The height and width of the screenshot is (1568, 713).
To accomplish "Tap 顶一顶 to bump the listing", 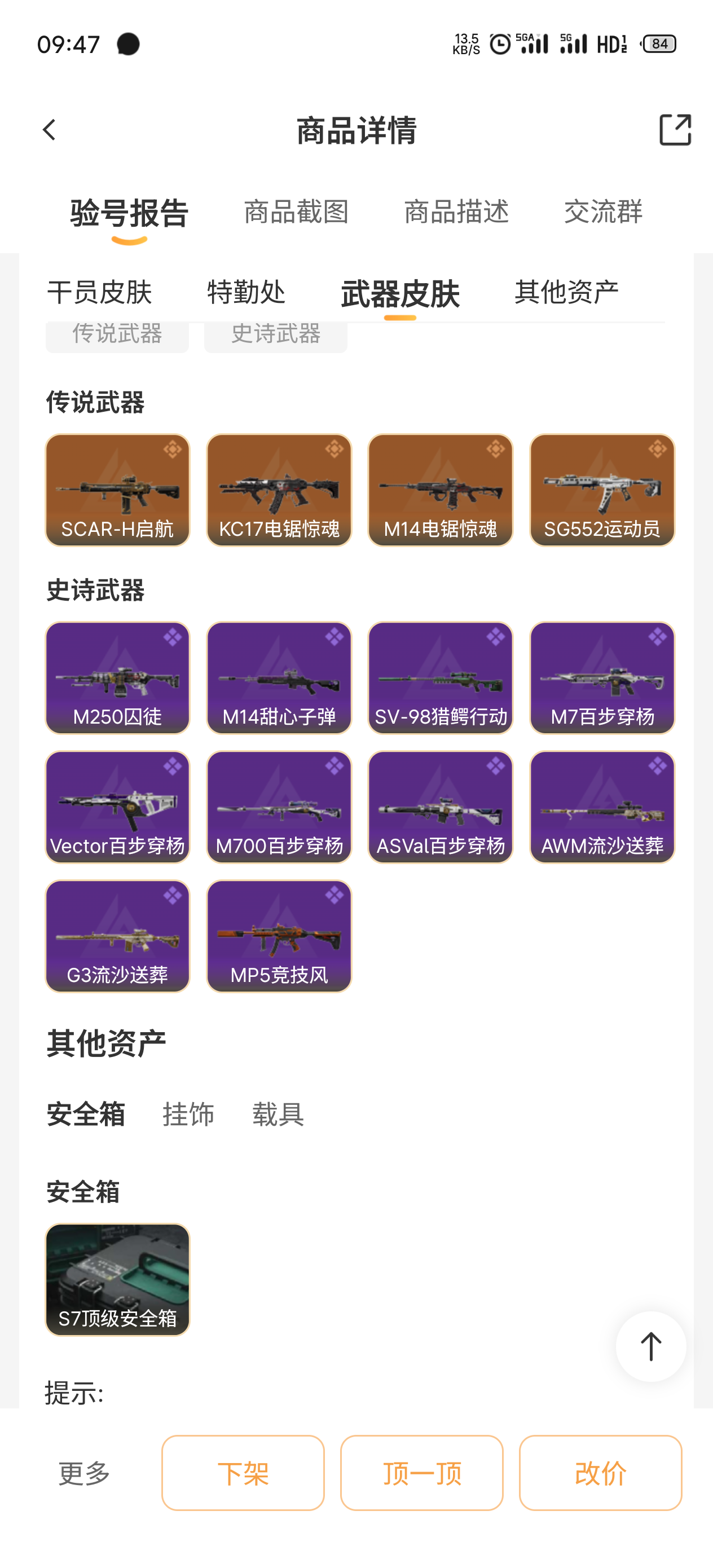I will coord(421,1473).
